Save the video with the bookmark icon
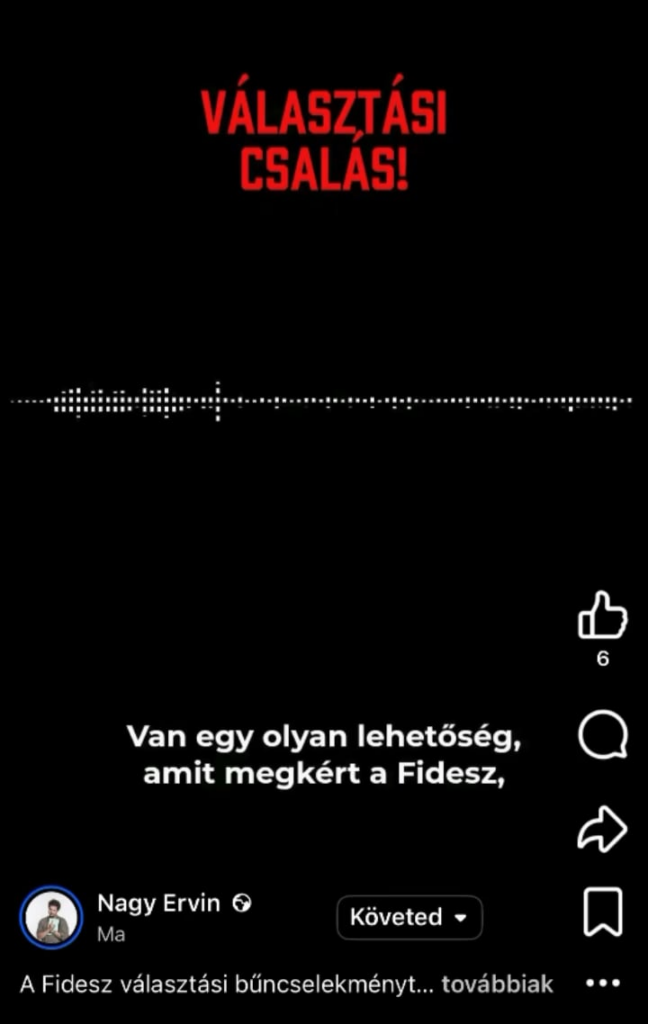 602,911
